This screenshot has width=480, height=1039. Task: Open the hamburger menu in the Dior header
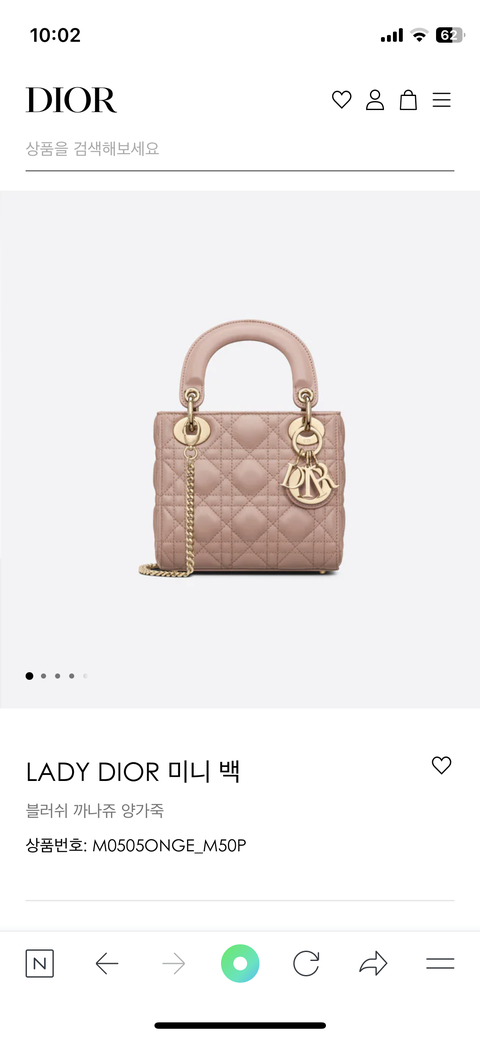coord(442,100)
